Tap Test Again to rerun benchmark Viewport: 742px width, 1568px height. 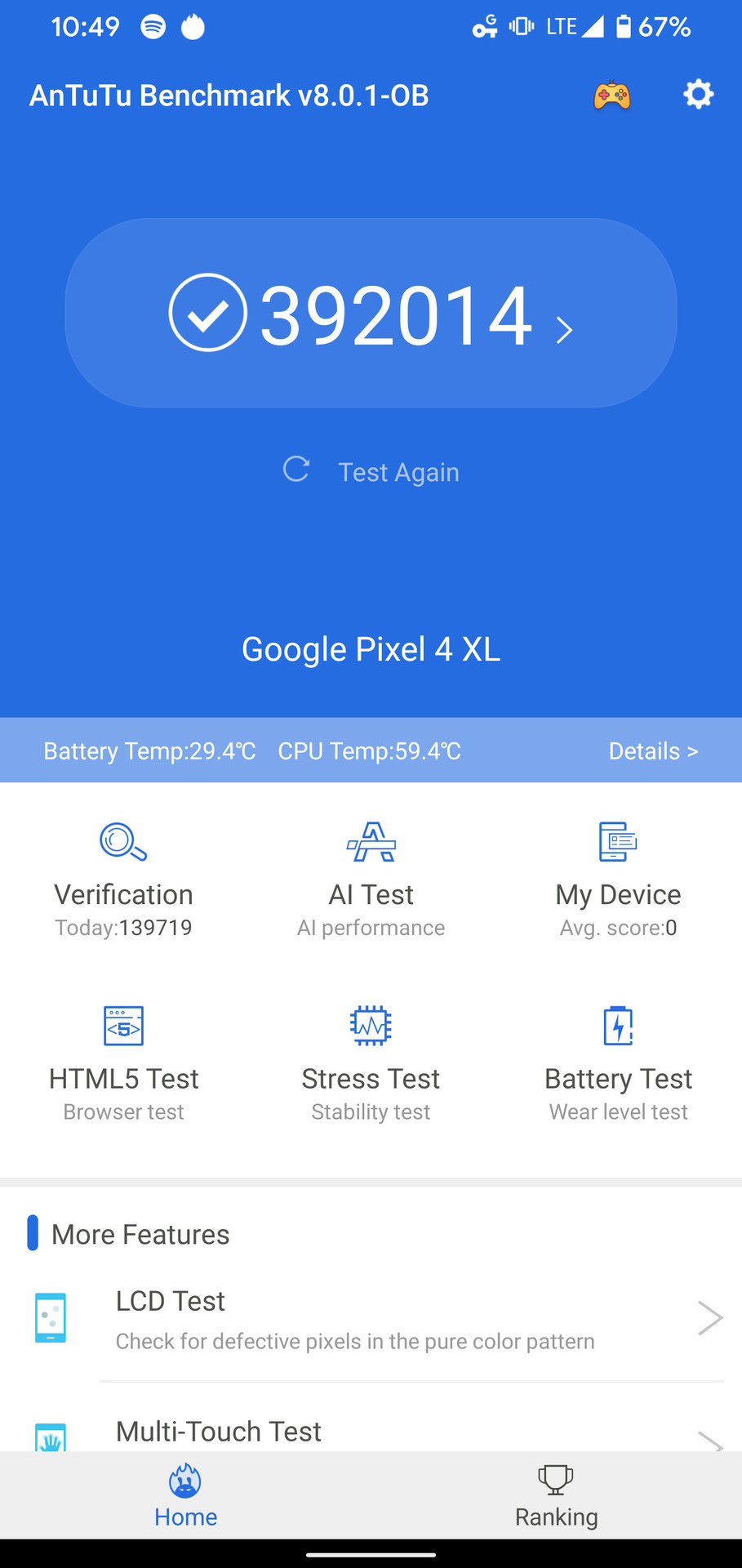[371, 471]
